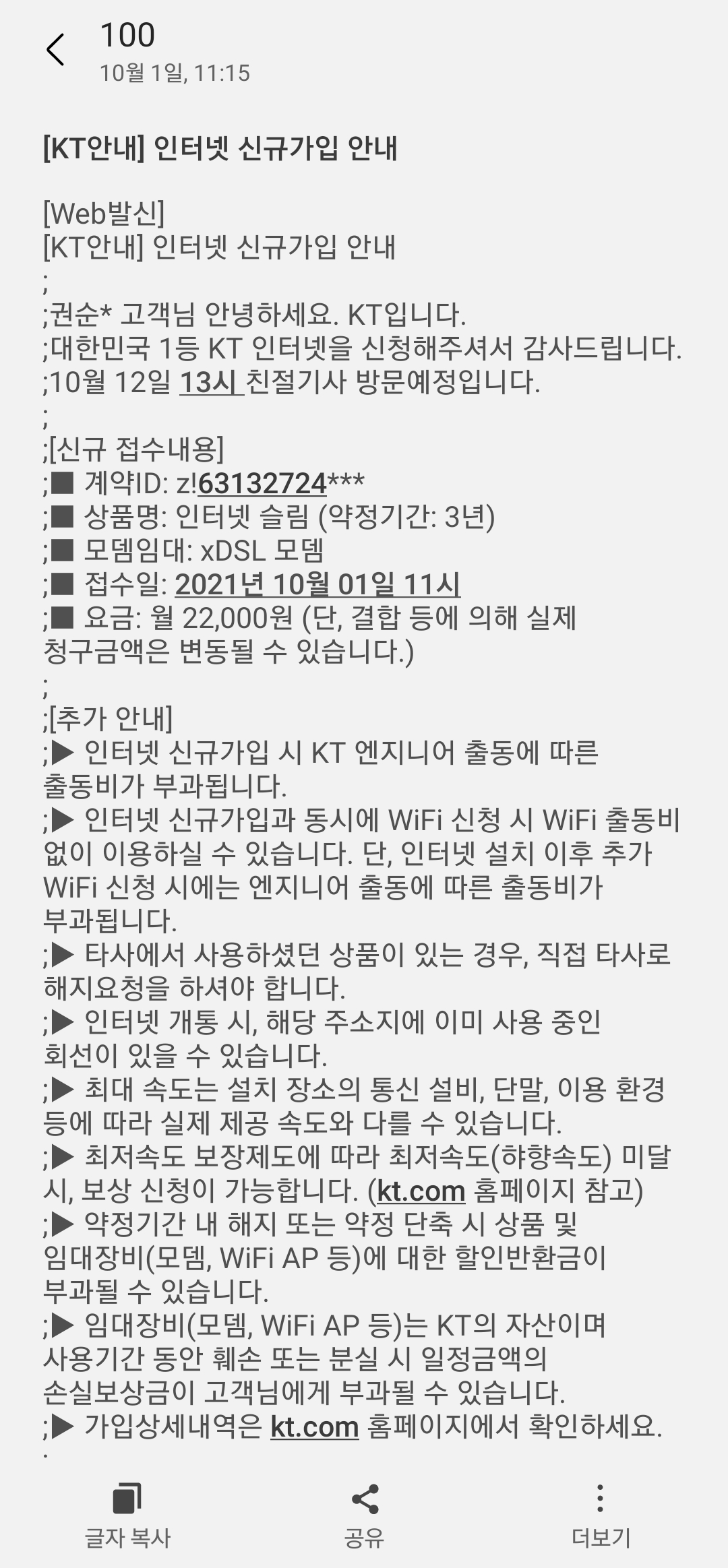Image resolution: width=728 pixels, height=1568 pixels.
Task: Open the 2021년 10월 01일 11시 date link
Action: point(317,584)
